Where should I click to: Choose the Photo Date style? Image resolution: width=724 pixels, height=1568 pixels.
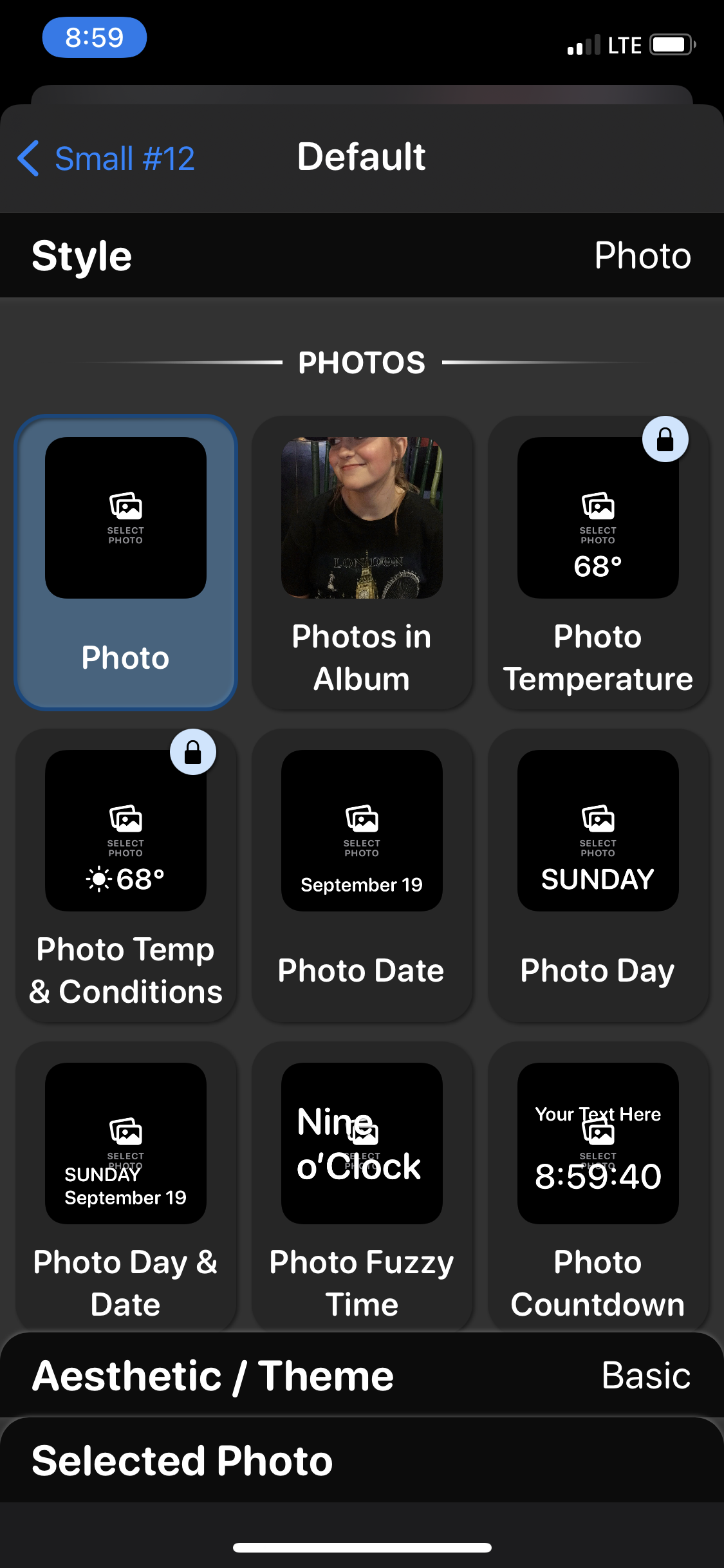pos(362,875)
